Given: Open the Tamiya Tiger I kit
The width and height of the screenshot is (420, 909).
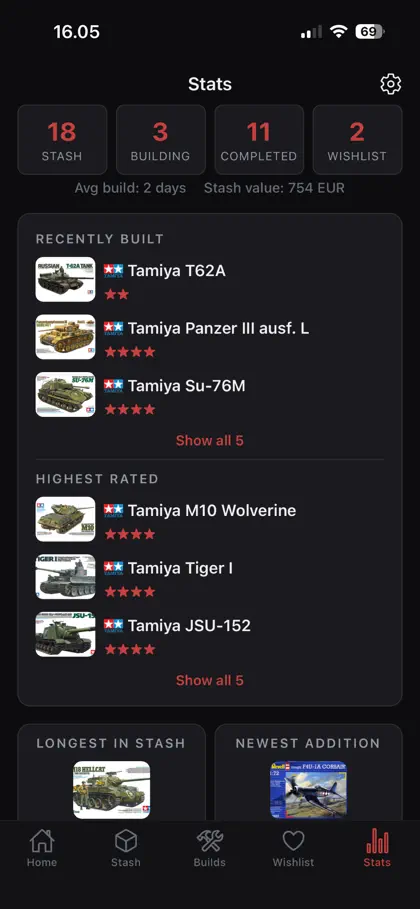Looking at the screenshot, I should click(209, 576).
